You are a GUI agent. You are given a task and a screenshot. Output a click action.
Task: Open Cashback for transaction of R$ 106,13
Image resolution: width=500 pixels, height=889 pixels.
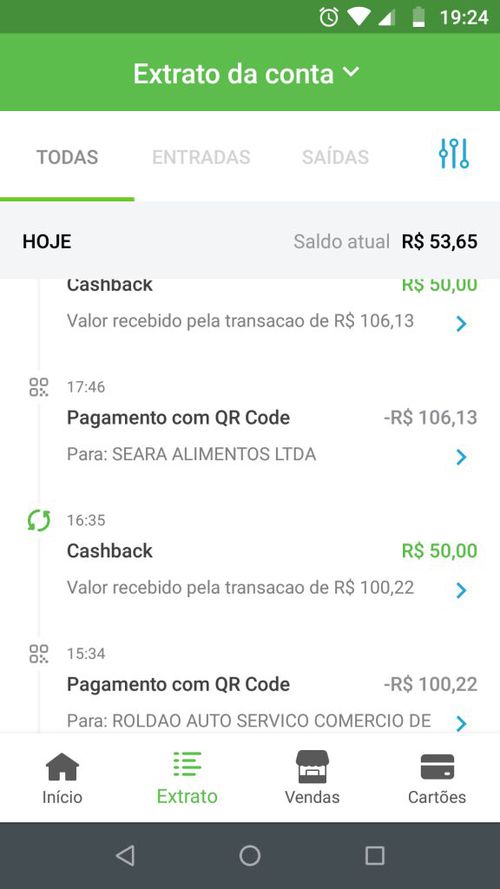point(250,309)
